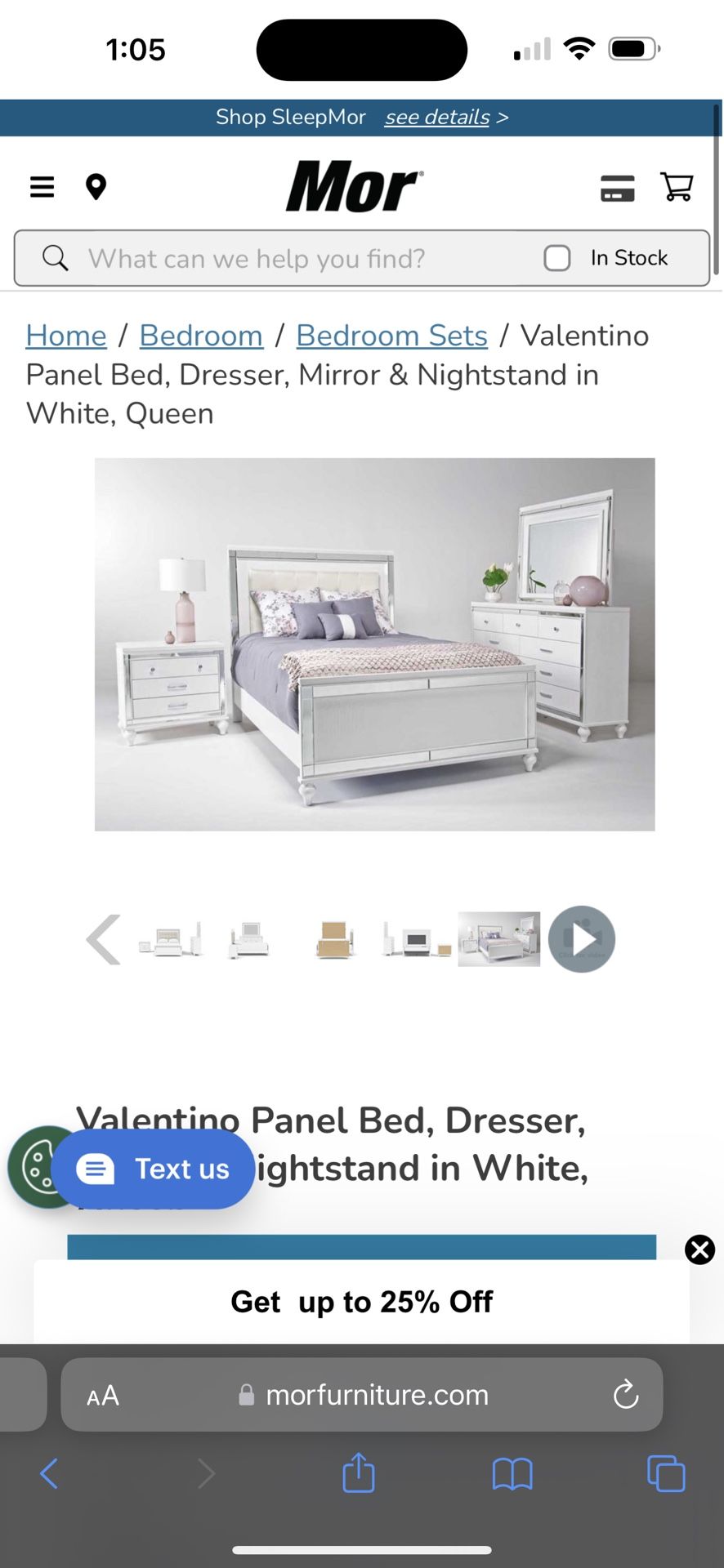Image resolution: width=724 pixels, height=1568 pixels.
Task: Play the product video
Action: [582, 939]
